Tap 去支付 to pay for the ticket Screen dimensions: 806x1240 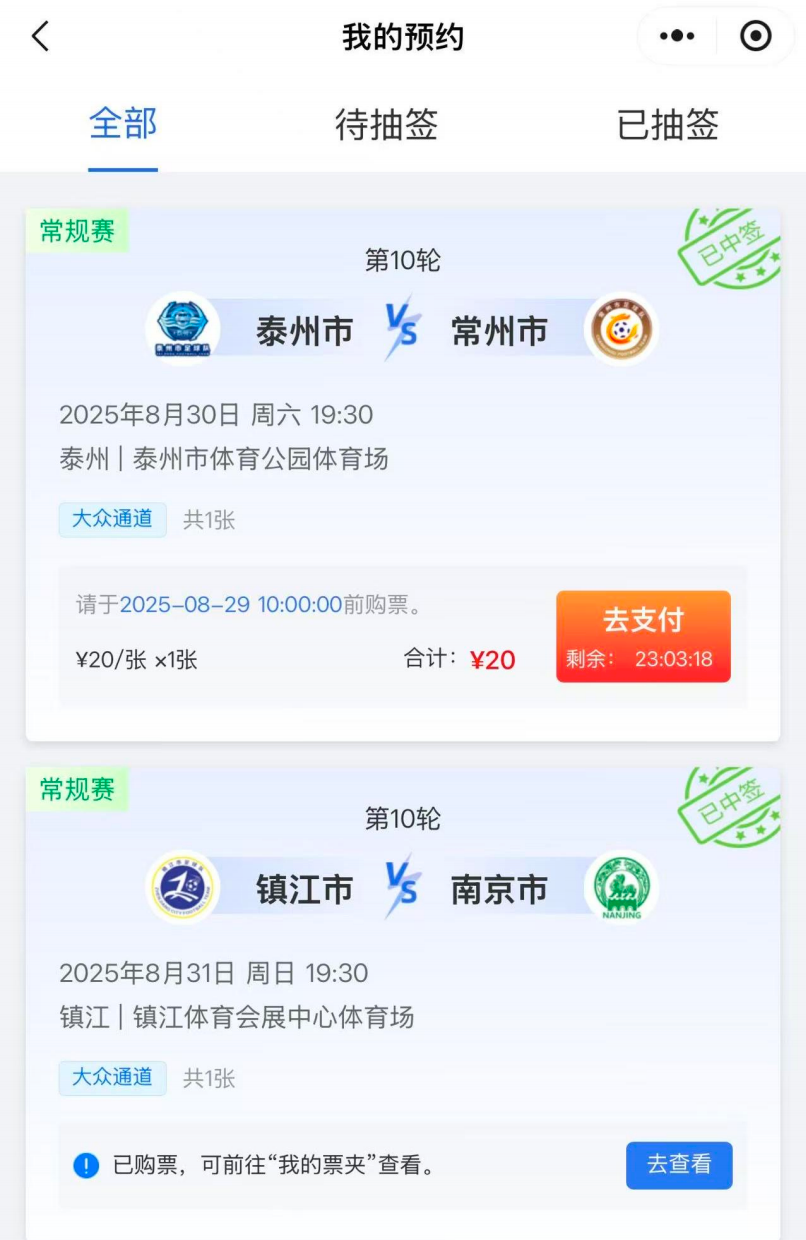(643, 636)
